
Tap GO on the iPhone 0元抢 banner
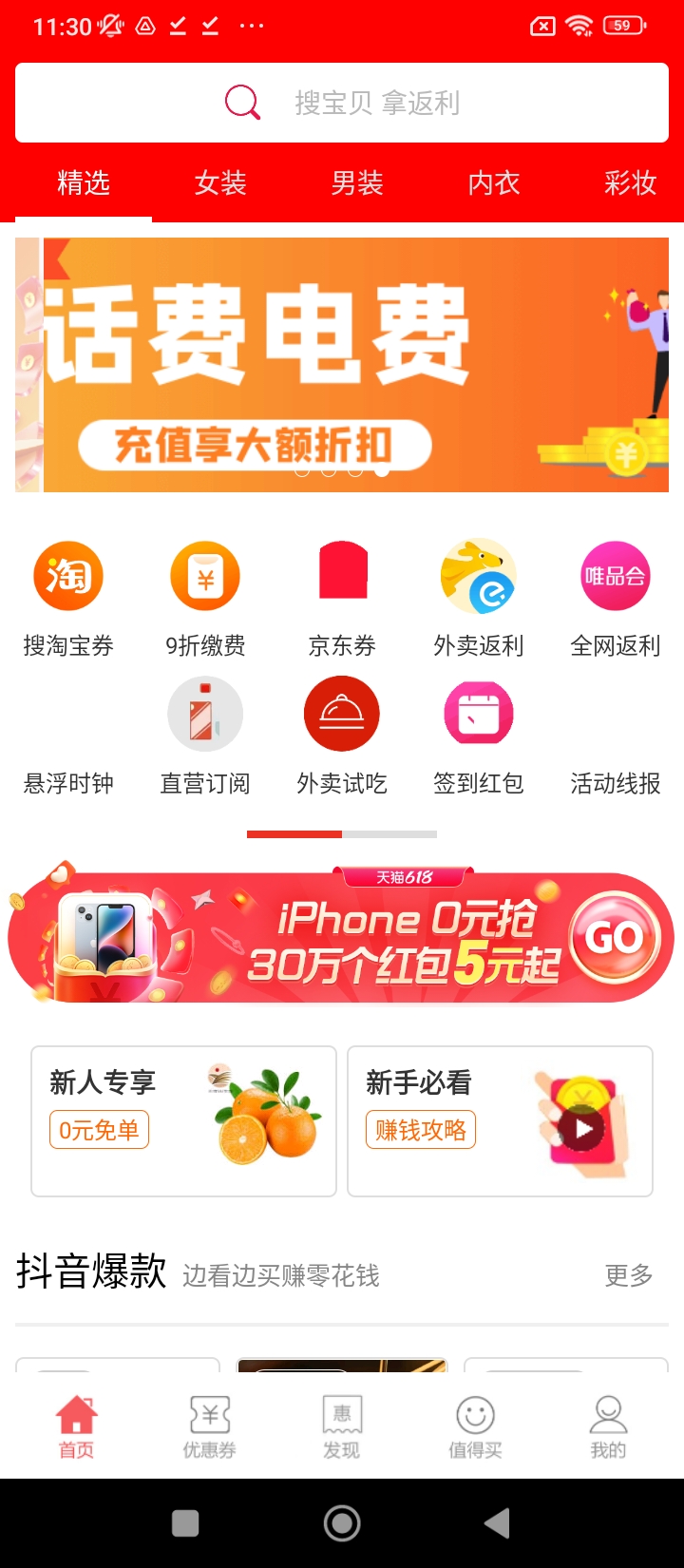pos(616,938)
